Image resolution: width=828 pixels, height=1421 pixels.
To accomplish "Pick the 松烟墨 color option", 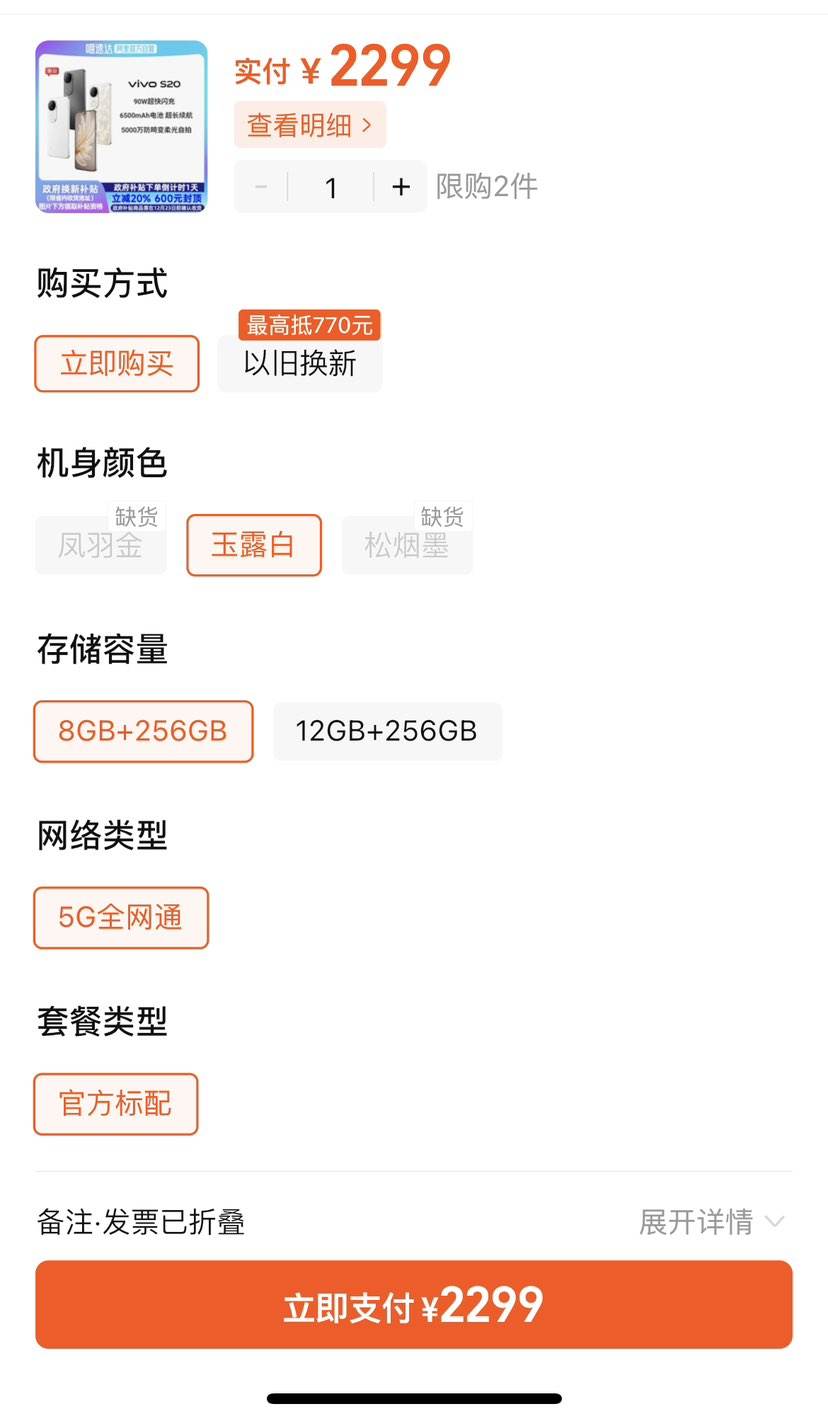I will coord(407,545).
